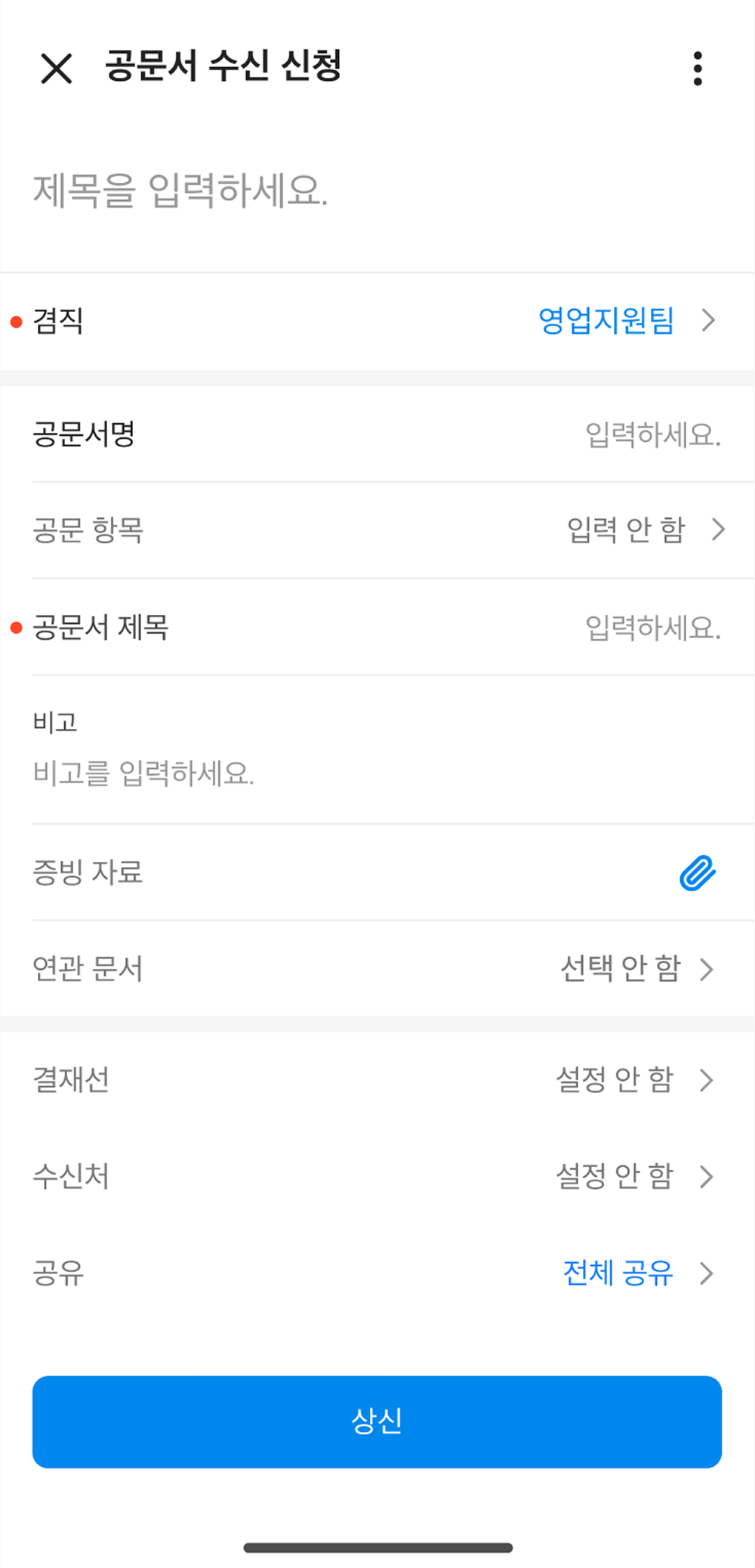
Task: Select a related document under 연관 문서
Action: pyautogui.click(x=636, y=969)
